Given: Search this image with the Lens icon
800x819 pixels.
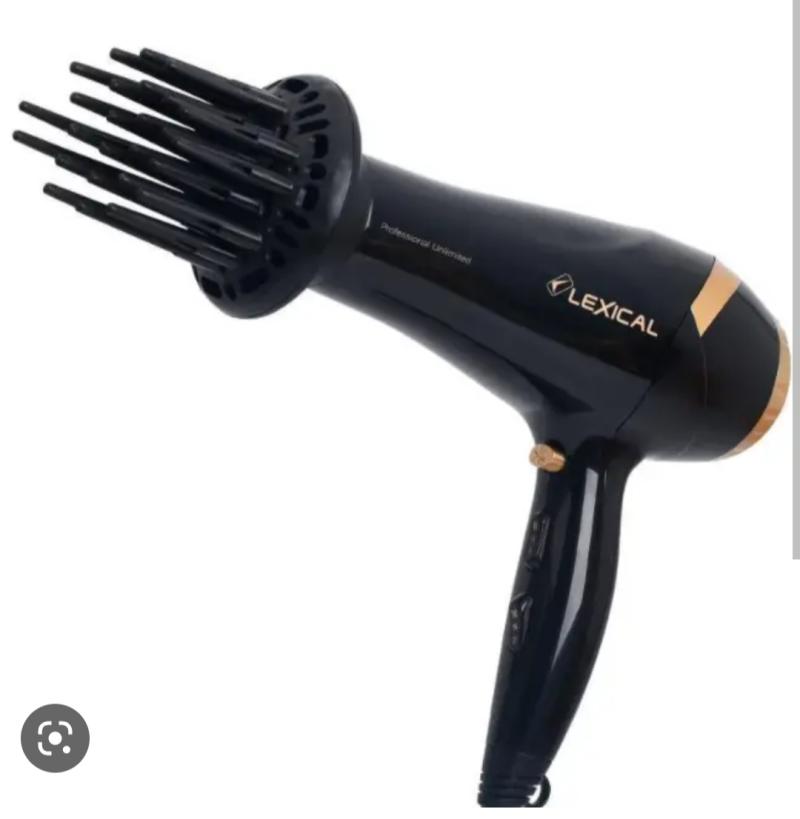Looking at the screenshot, I should (55, 739).
